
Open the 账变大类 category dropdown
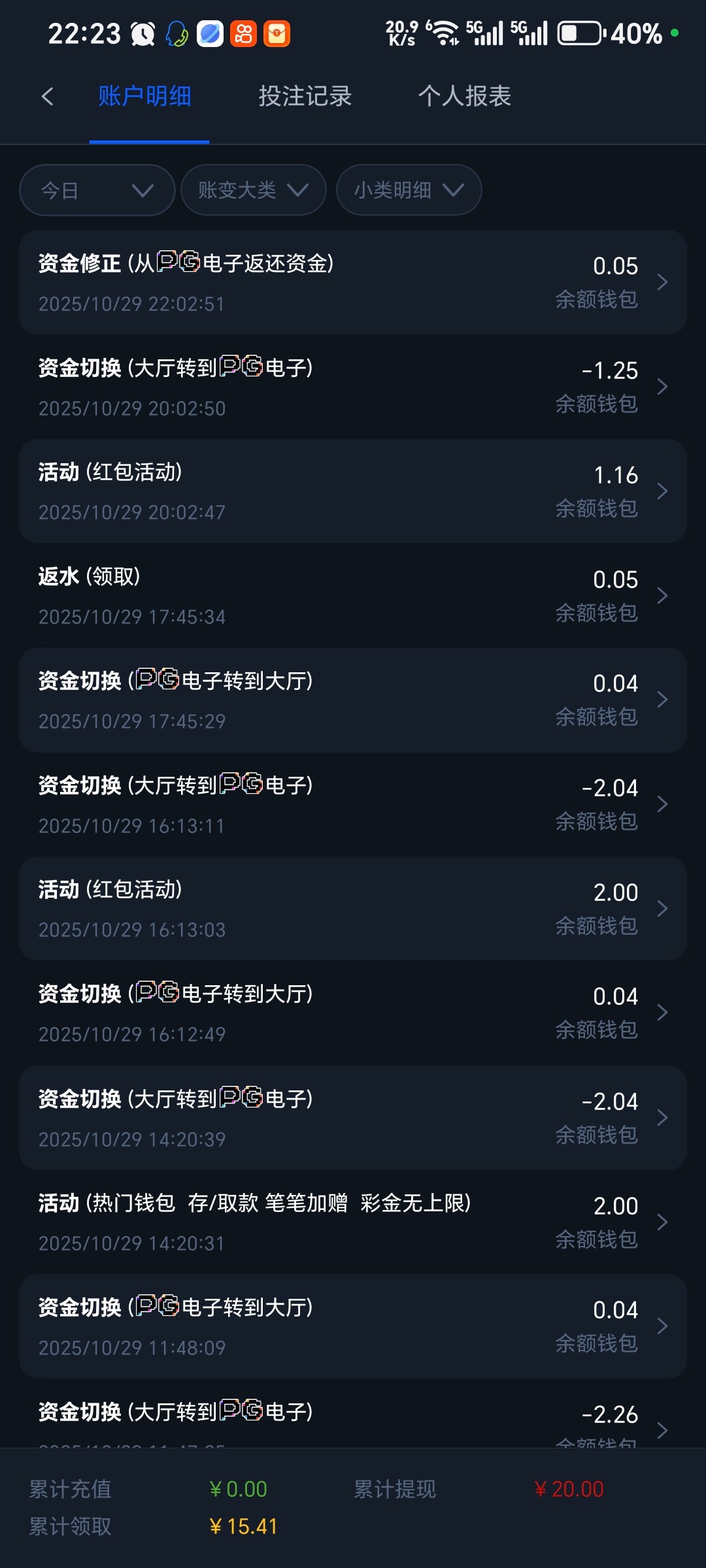252,190
